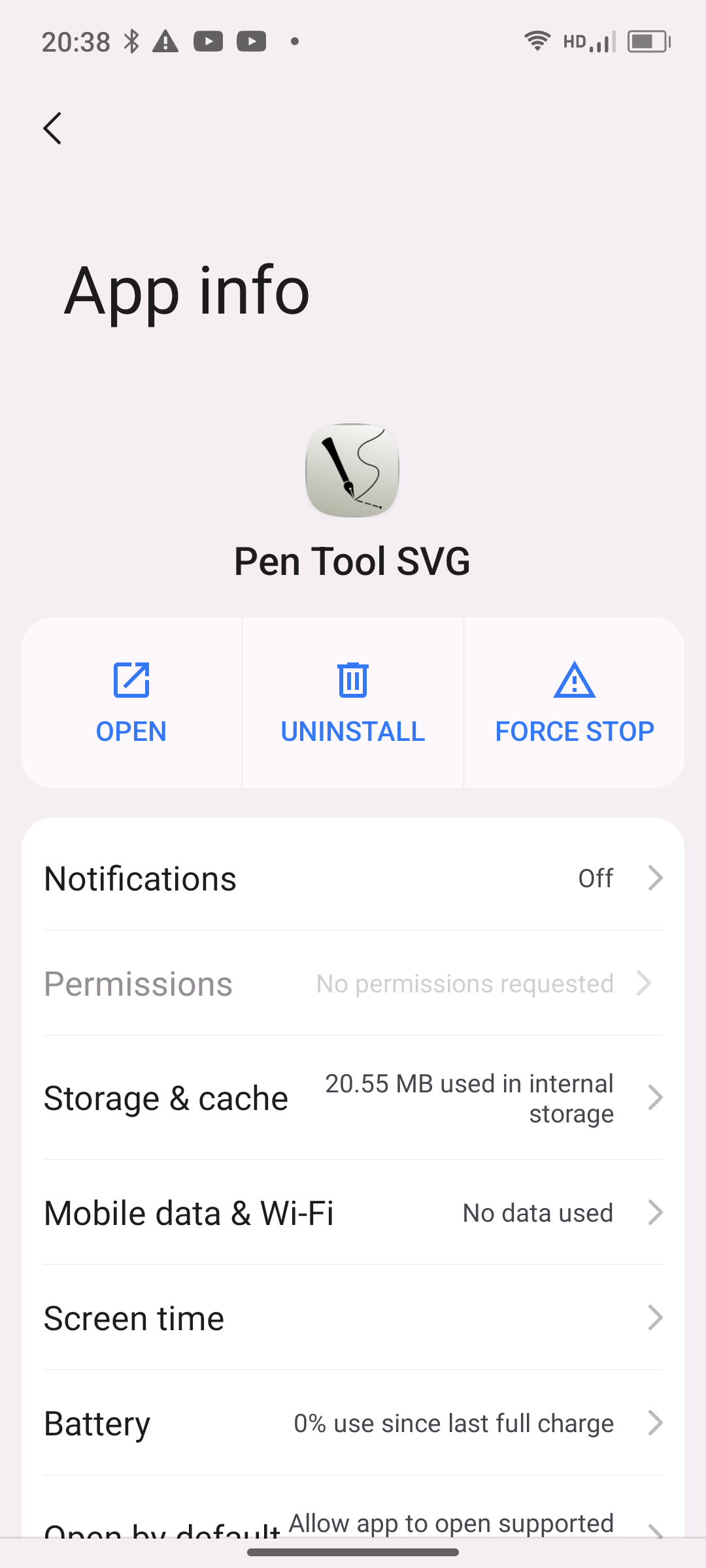Screen dimensions: 706x1568
Task: Check Battery usage
Action: tap(353, 1423)
